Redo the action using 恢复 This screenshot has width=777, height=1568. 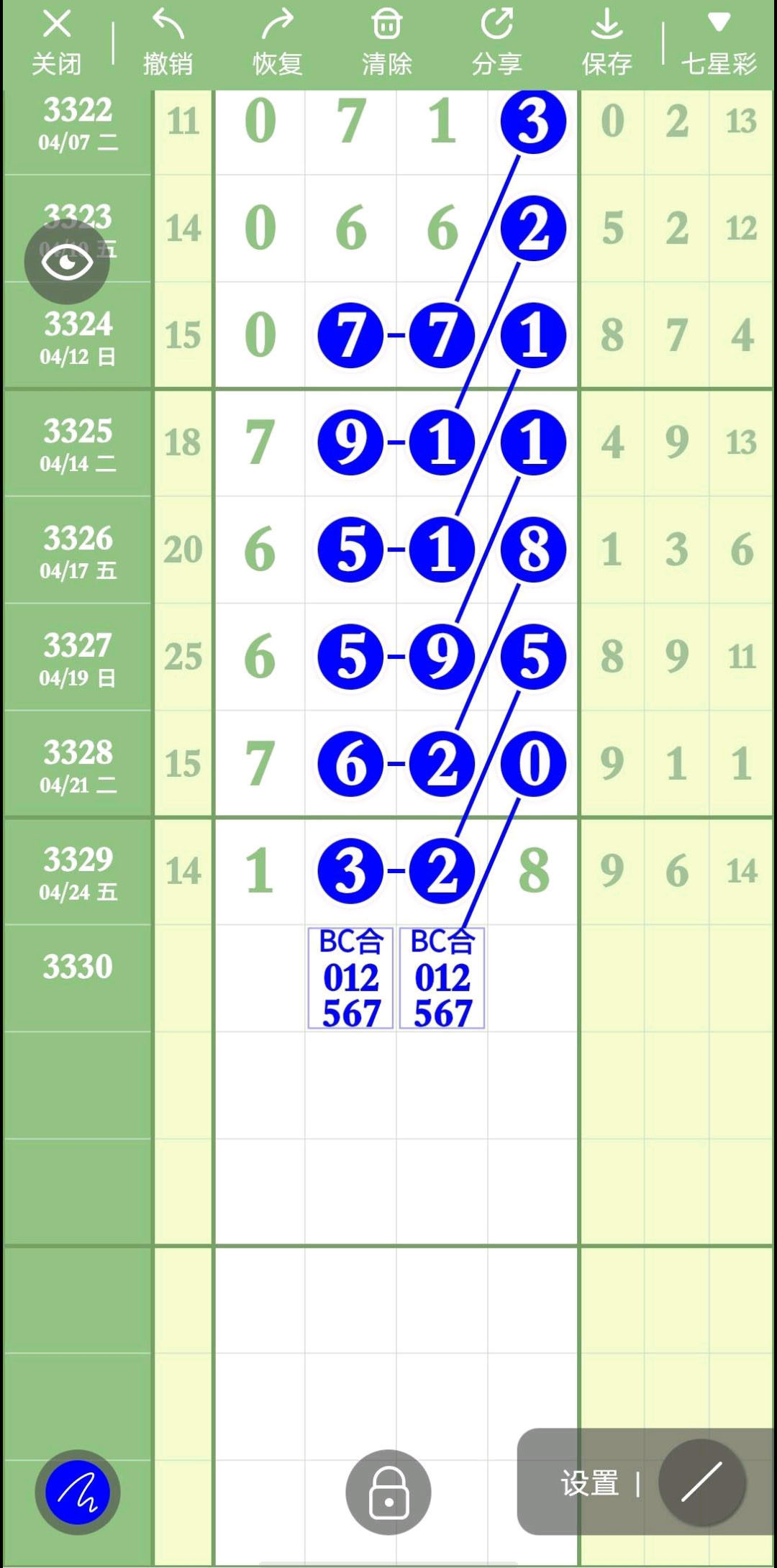click(x=277, y=43)
